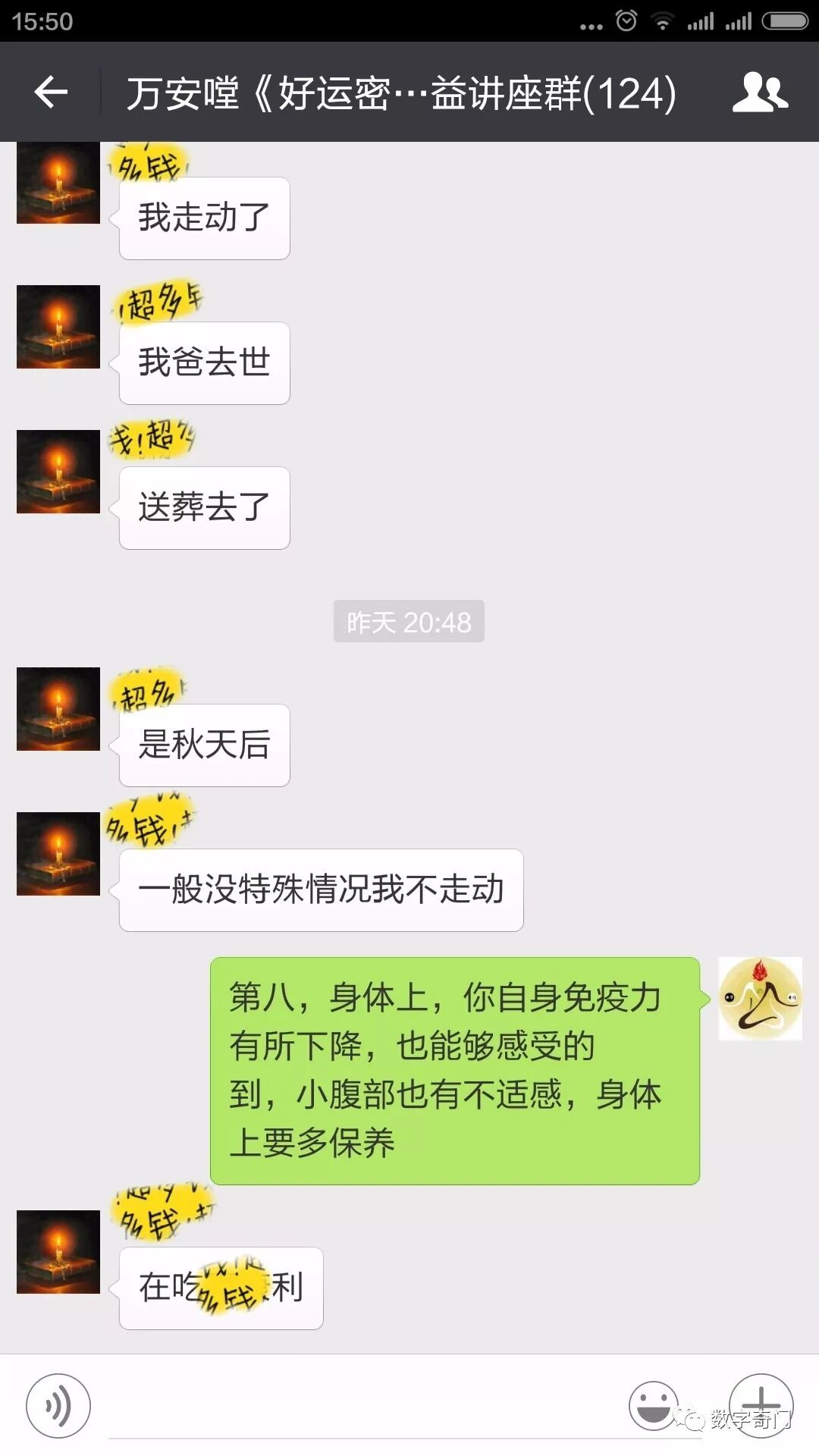Open the plus attachment menu
Image resolution: width=819 pixels, height=1456 pixels.
(761, 1404)
